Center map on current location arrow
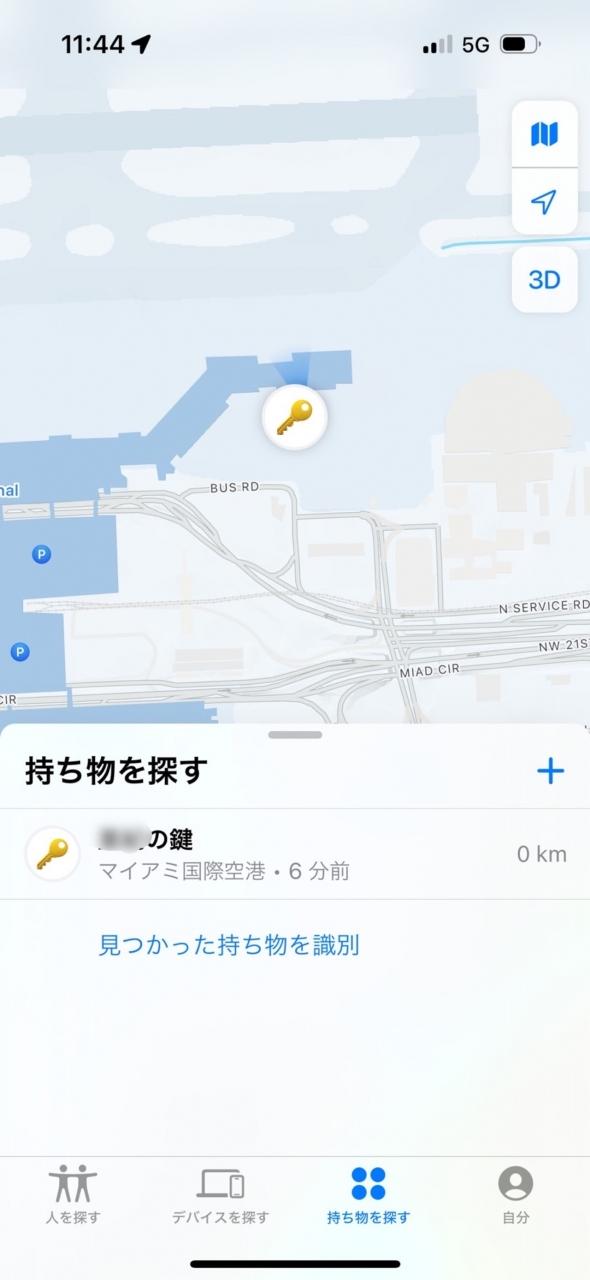590x1280 pixels. click(x=544, y=202)
